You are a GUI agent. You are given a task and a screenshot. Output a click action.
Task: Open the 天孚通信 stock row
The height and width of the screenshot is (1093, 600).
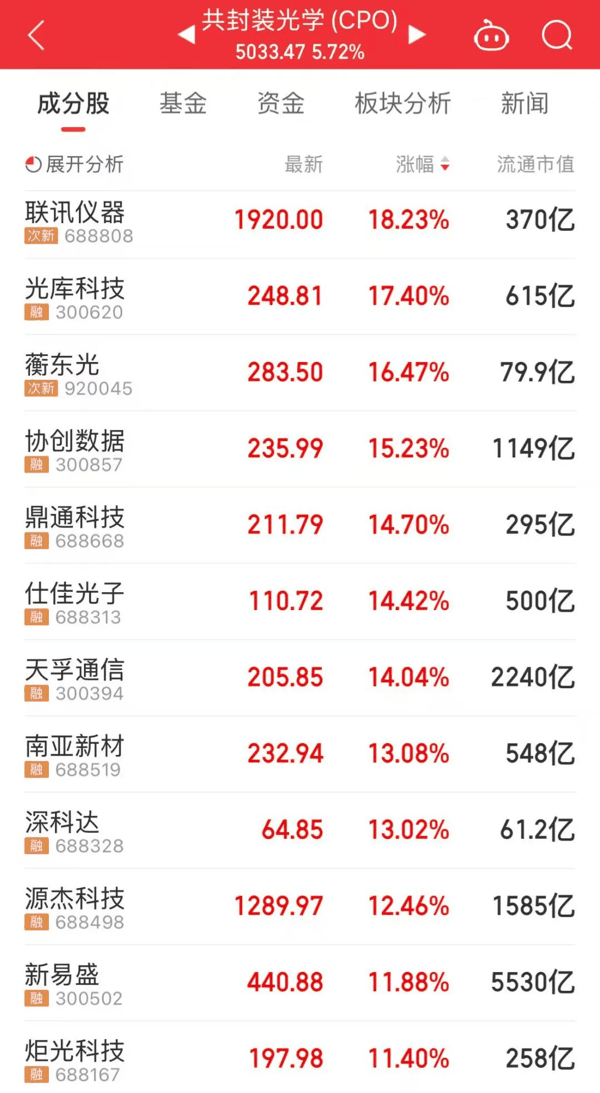pos(300,678)
